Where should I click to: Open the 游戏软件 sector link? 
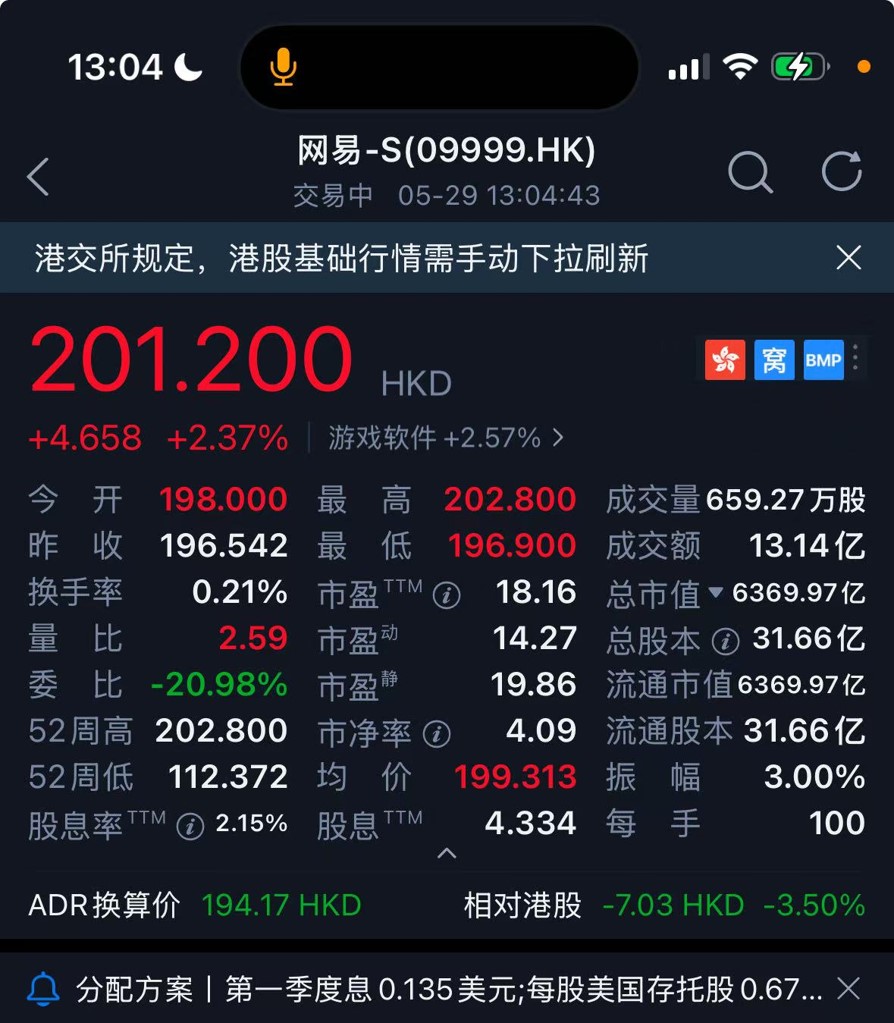pyautogui.click(x=446, y=438)
